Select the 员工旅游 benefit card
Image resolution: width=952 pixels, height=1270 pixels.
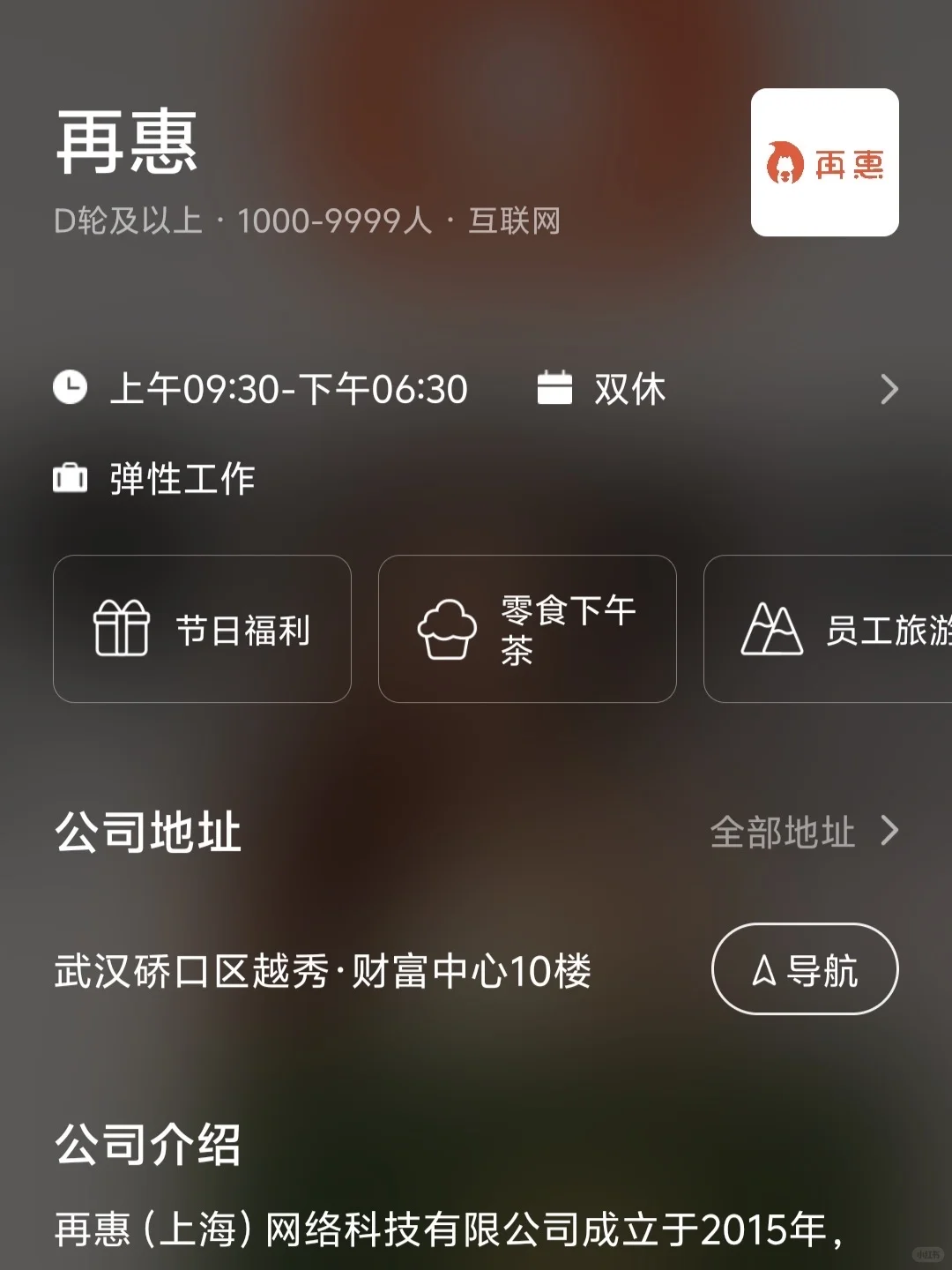tap(829, 629)
